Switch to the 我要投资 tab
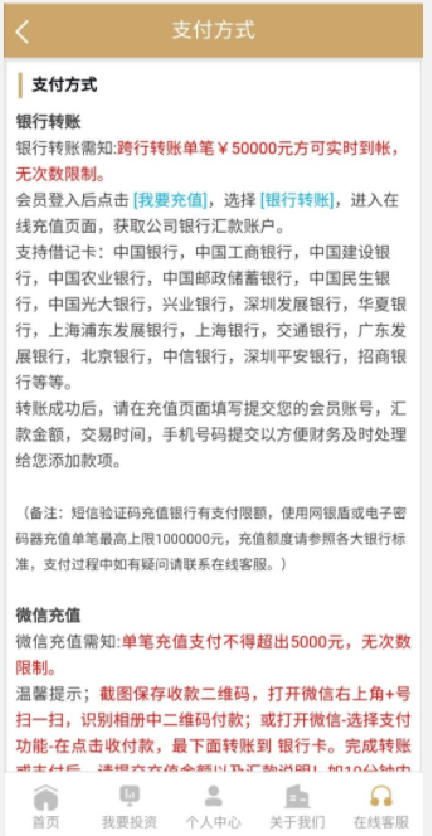This screenshot has height=836, width=432. (130, 807)
